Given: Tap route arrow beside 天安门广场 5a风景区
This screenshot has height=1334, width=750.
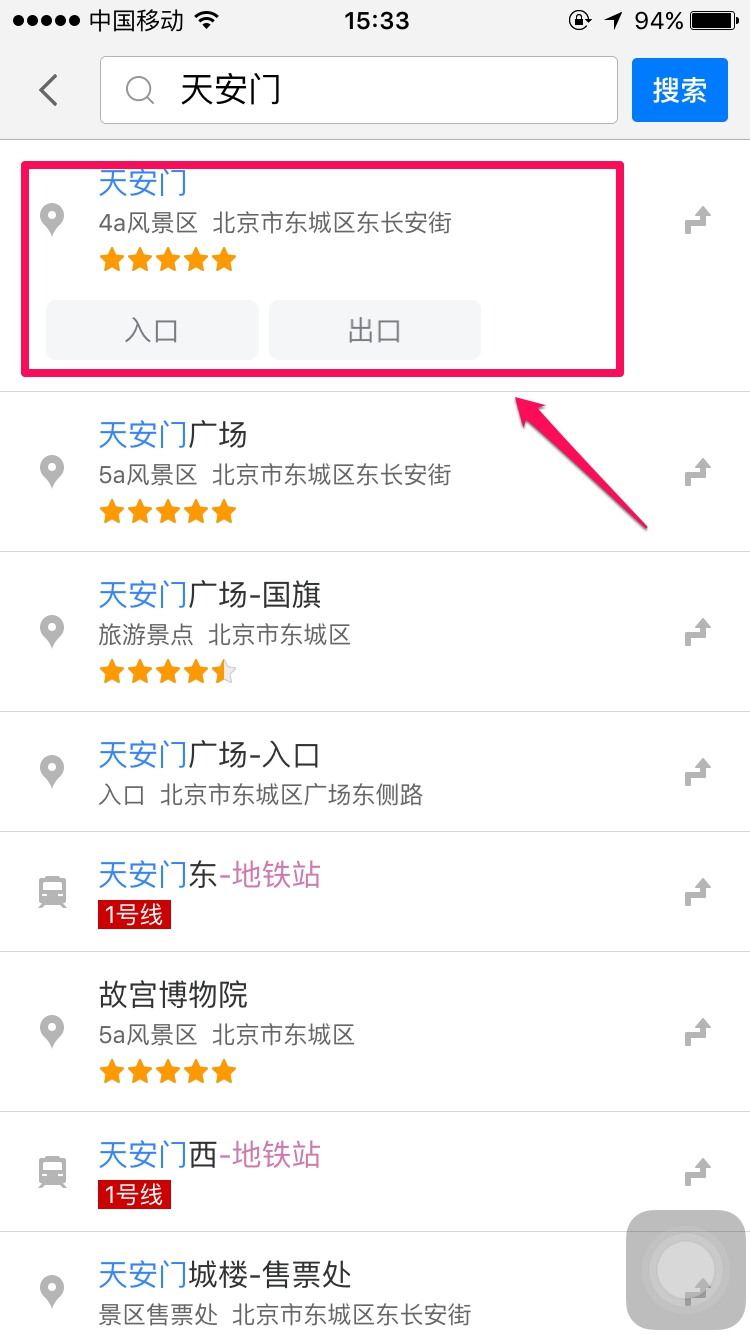Looking at the screenshot, I should (697, 471).
